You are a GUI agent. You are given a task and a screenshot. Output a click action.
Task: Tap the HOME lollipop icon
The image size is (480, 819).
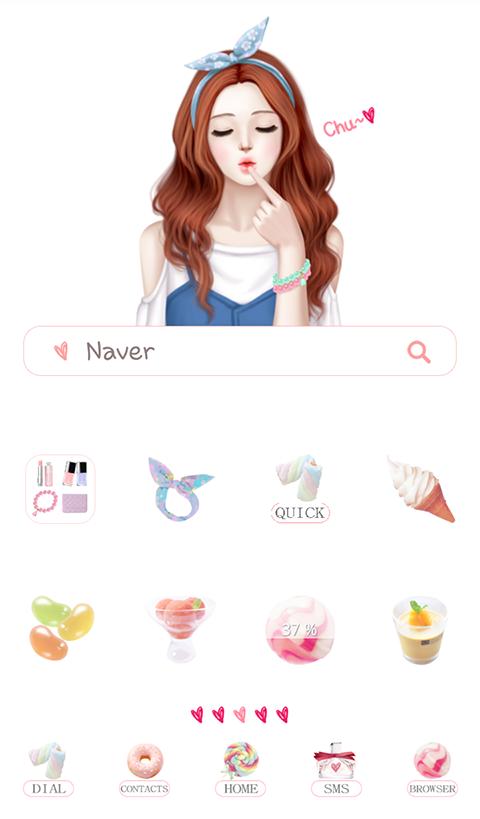240,769
